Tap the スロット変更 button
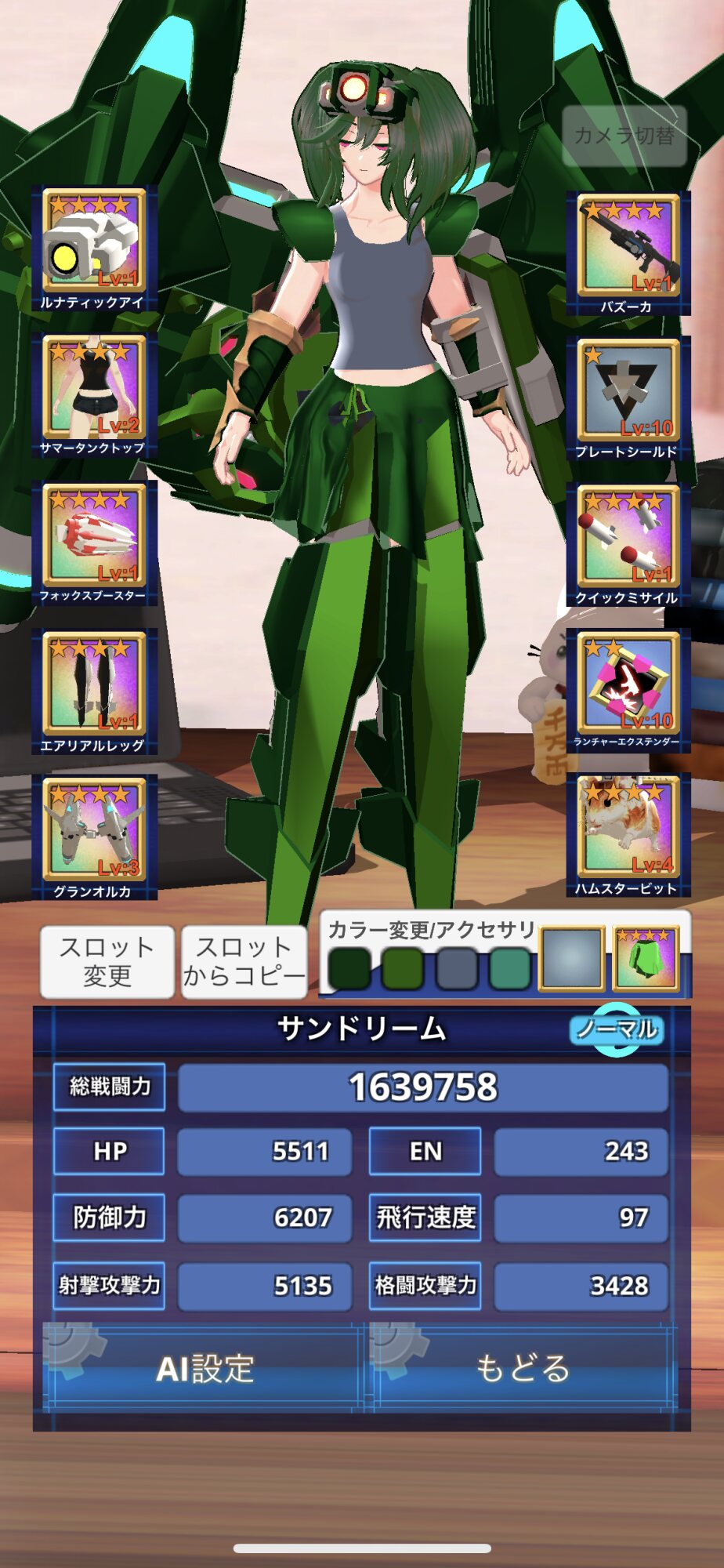The image size is (724, 1568). click(107, 962)
